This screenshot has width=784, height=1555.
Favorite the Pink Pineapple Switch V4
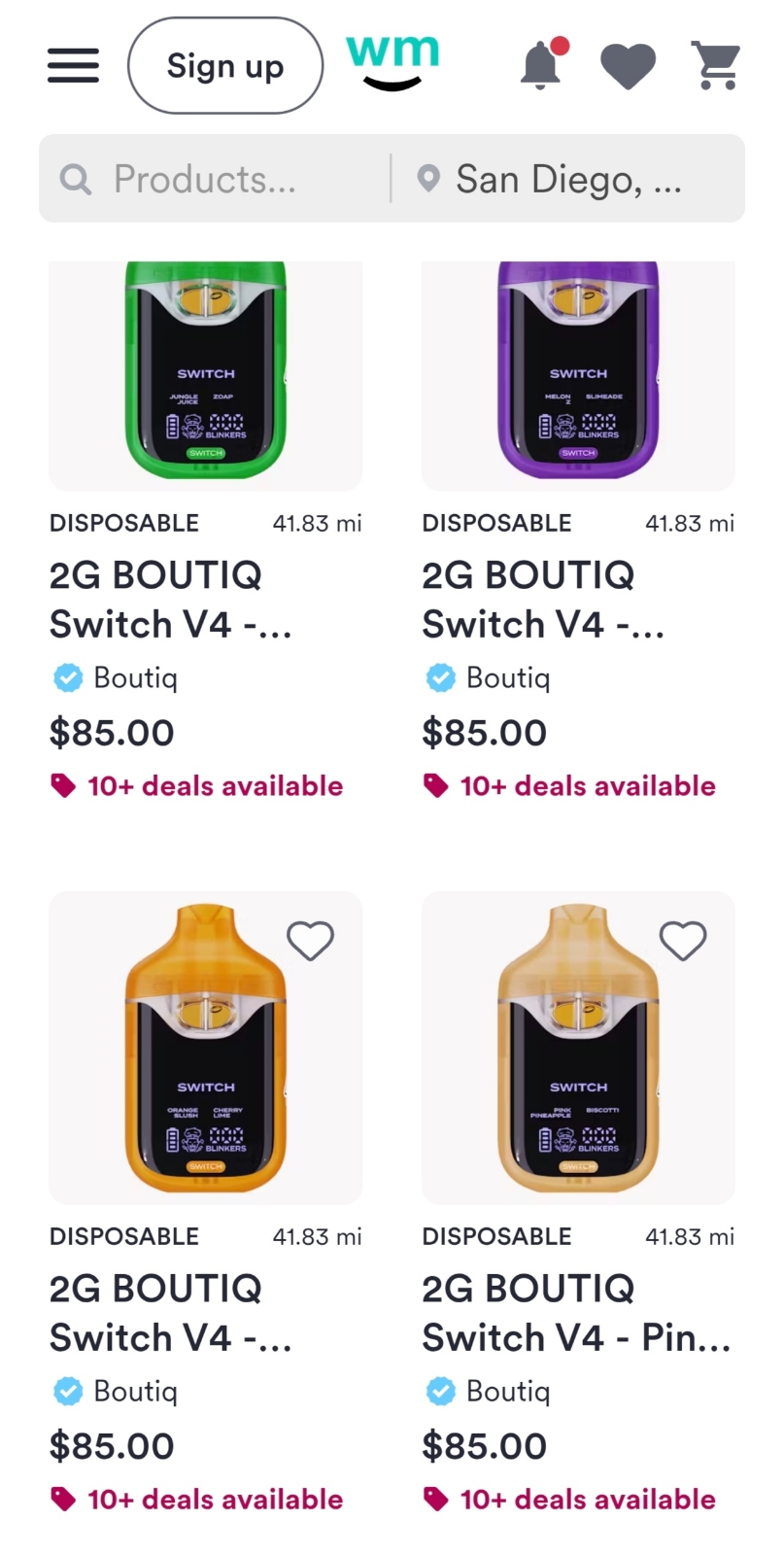click(x=683, y=940)
